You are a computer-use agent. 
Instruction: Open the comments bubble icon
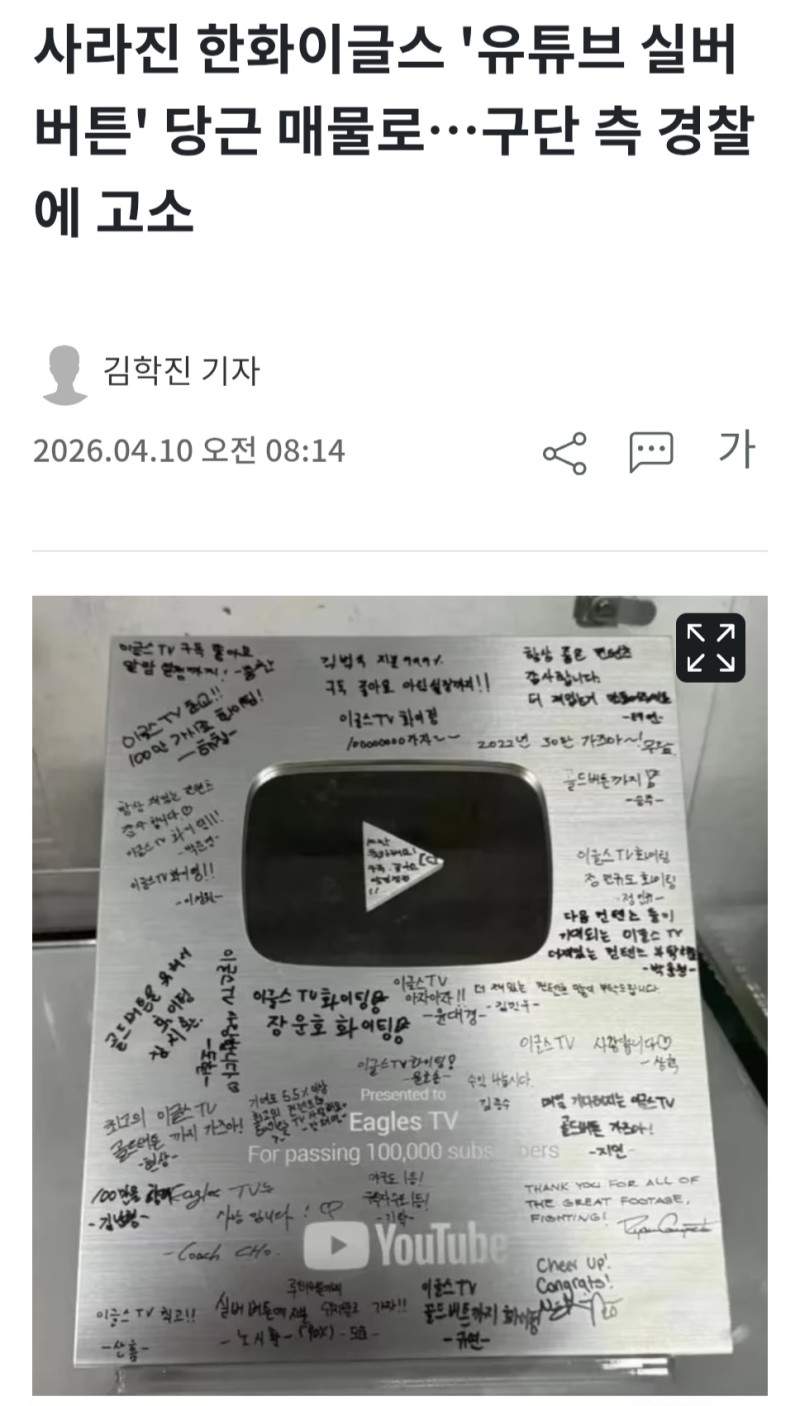(x=651, y=452)
